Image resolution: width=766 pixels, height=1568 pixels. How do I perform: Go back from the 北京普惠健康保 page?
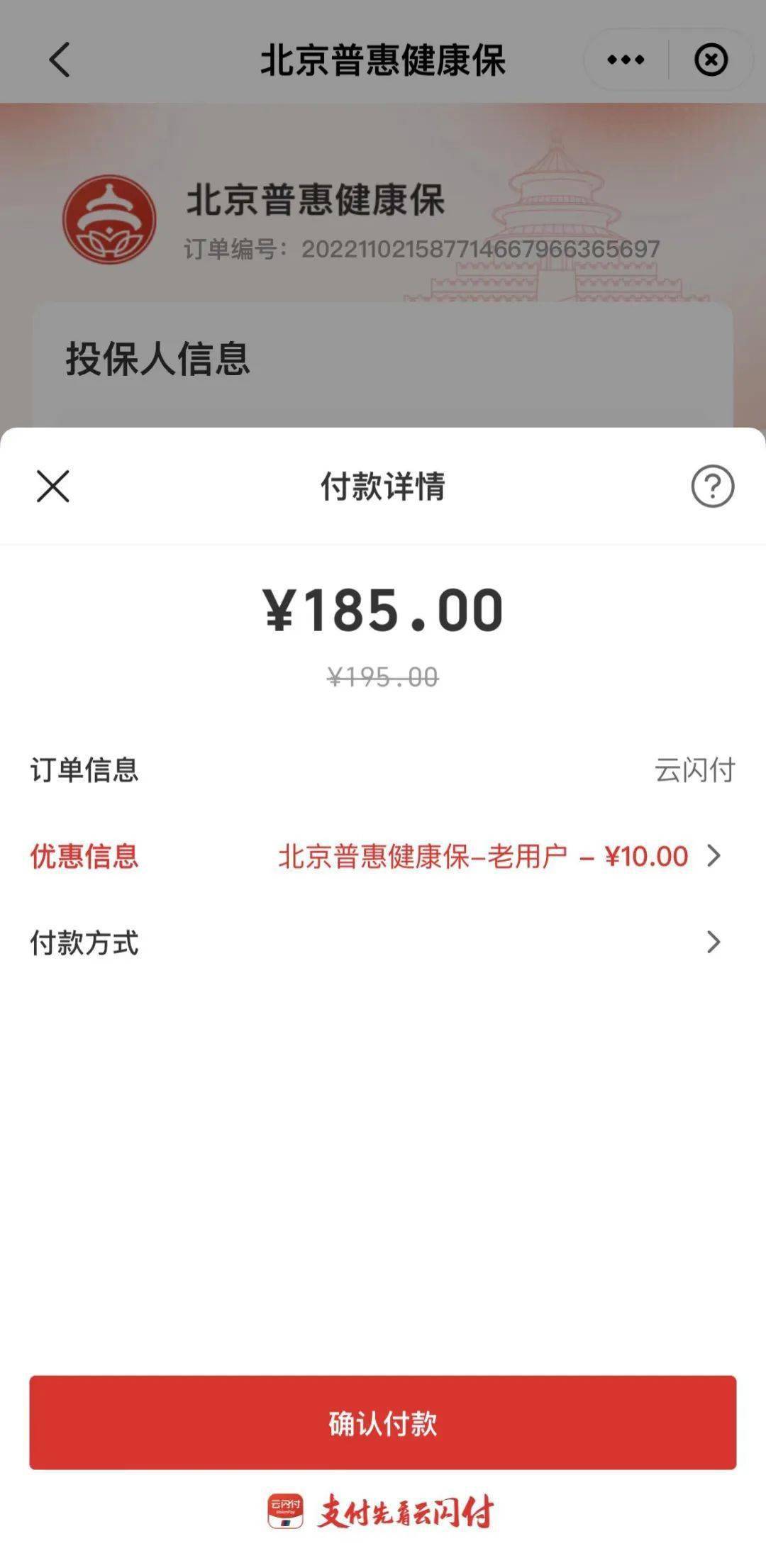[x=60, y=60]
